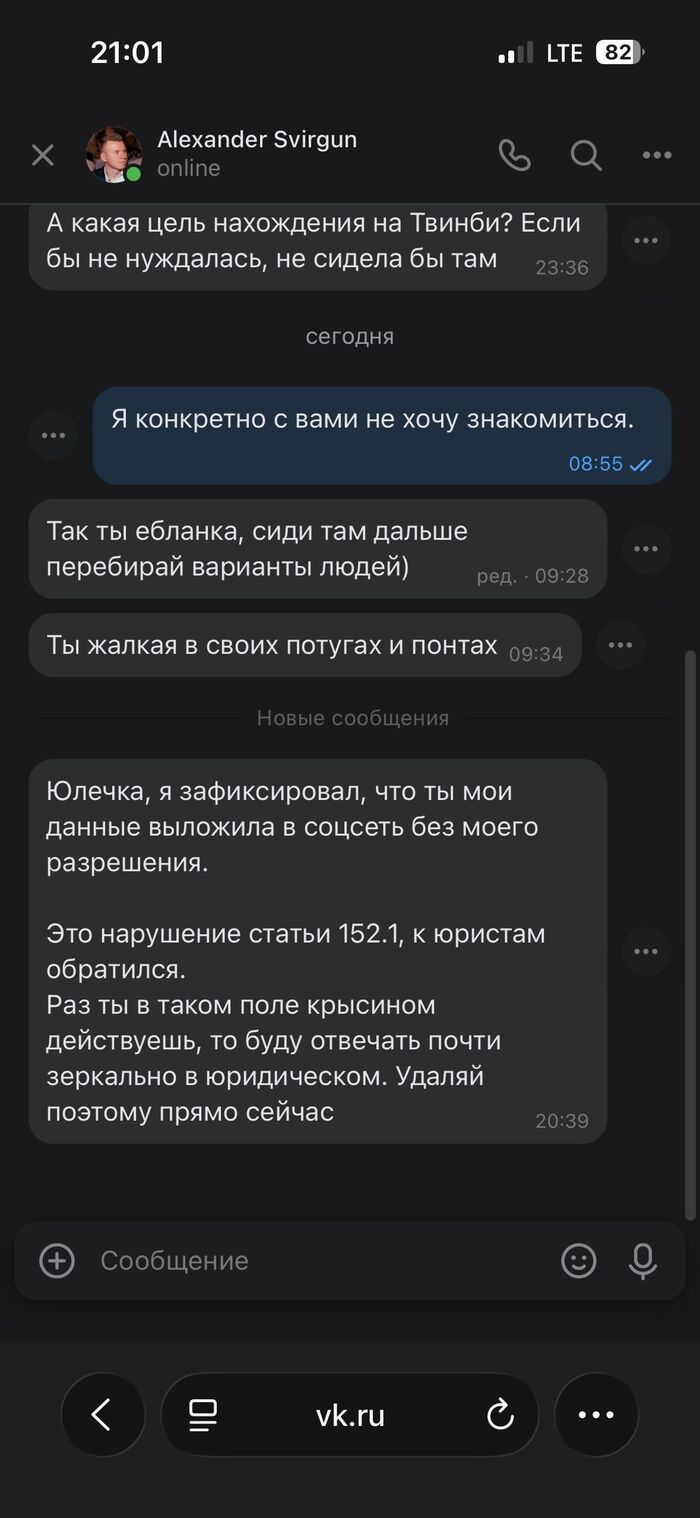Open the chat overflow menu in the header

point(657,155)
